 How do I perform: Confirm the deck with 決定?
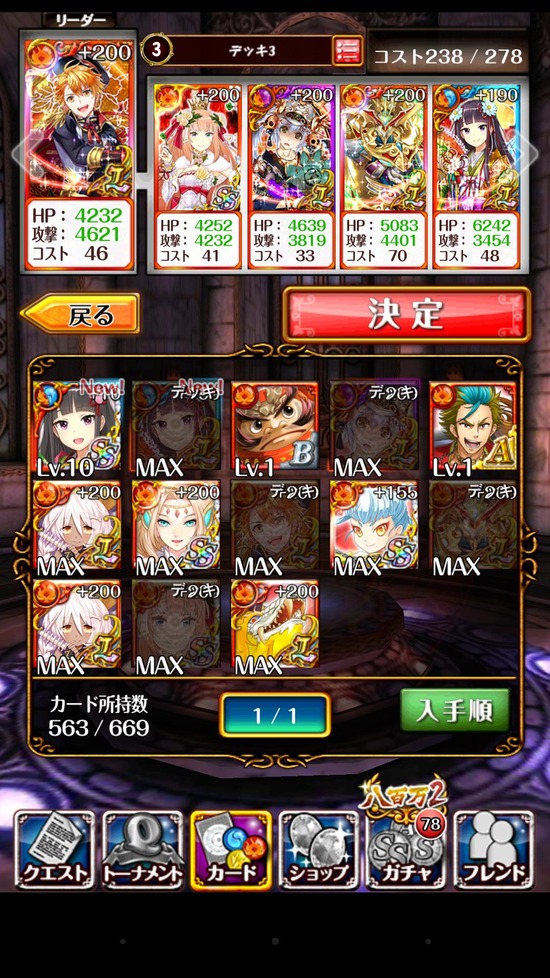pyautogui.click(x=407, y=314)
